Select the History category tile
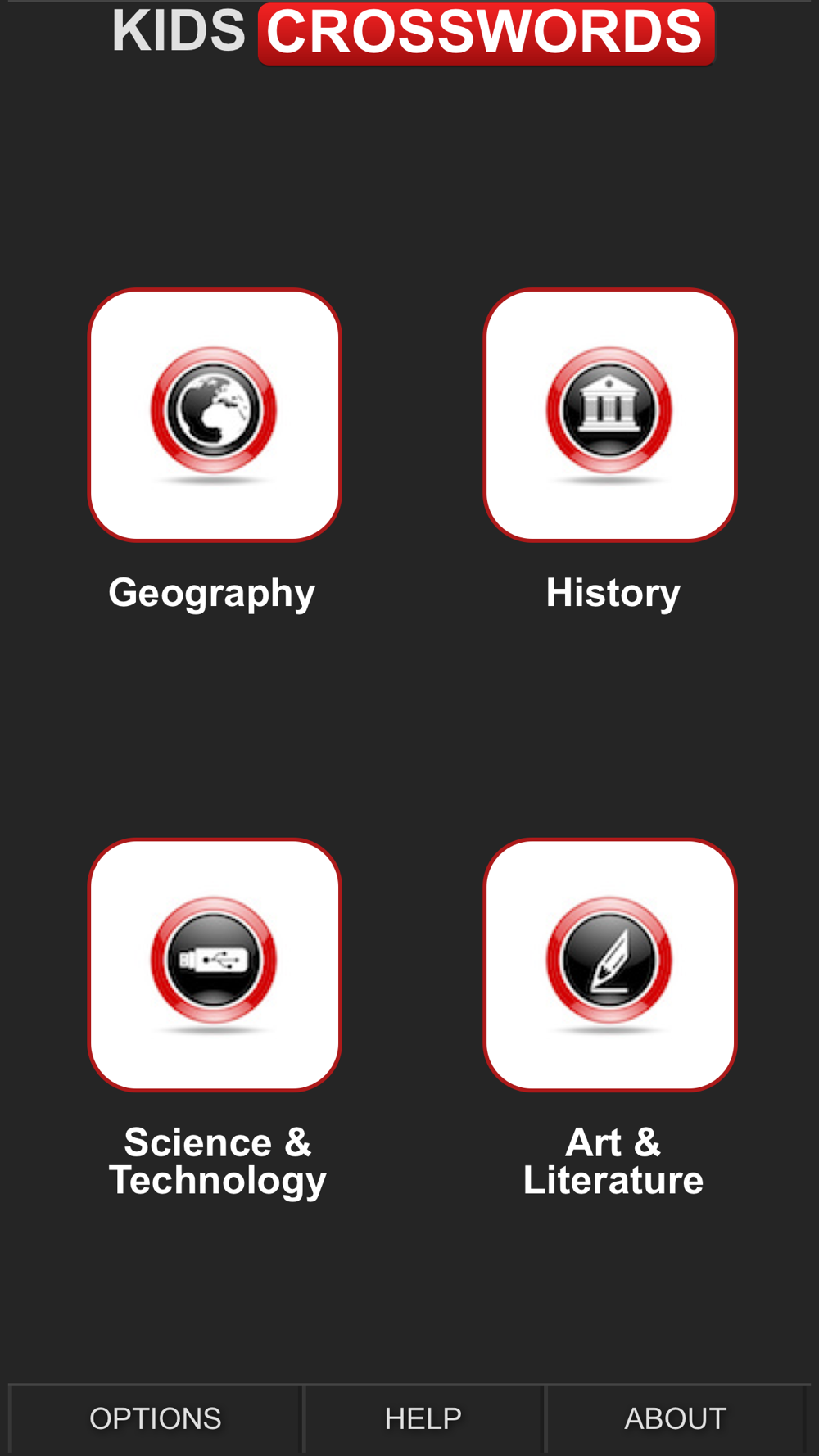The width and height of the screenshot is (819, 1456). pyautogui.click(x=610, y=415)
